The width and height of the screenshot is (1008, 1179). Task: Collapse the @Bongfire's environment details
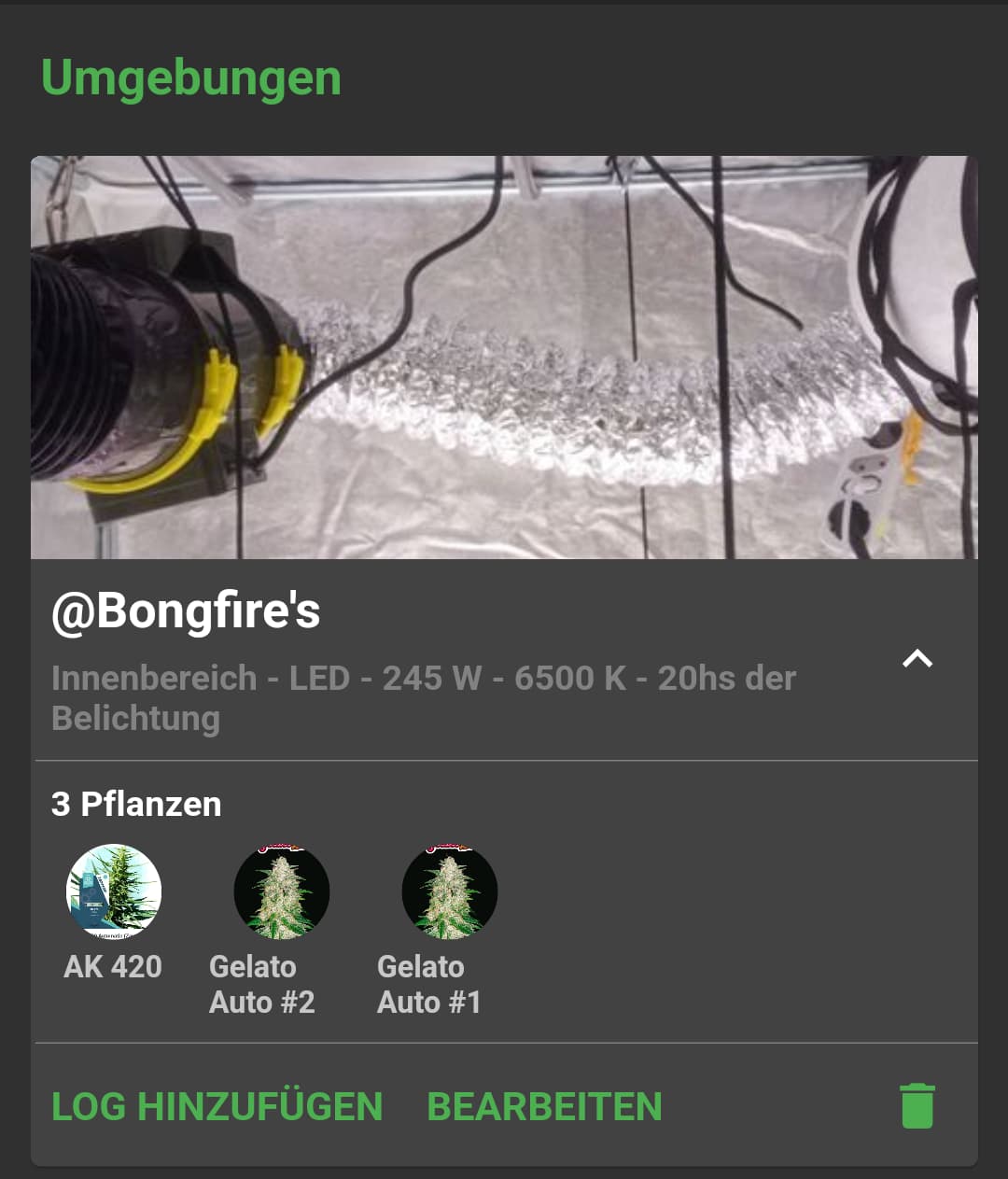917,659
